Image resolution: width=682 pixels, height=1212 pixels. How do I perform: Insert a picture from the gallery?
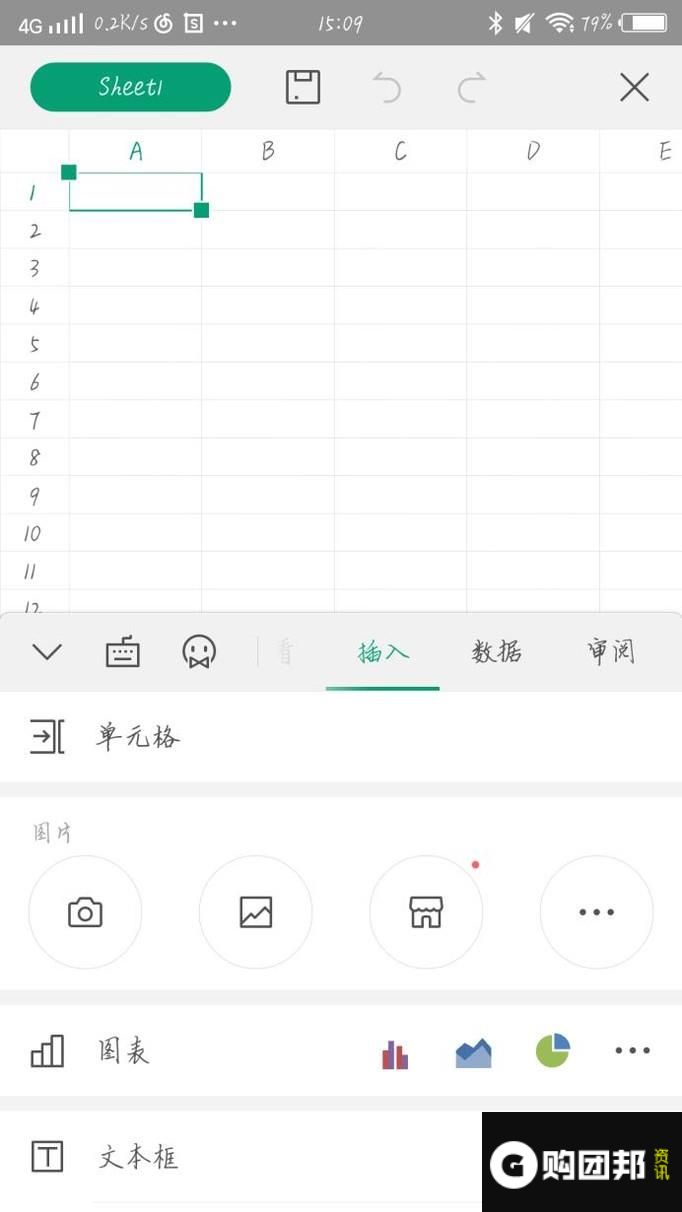256,912
